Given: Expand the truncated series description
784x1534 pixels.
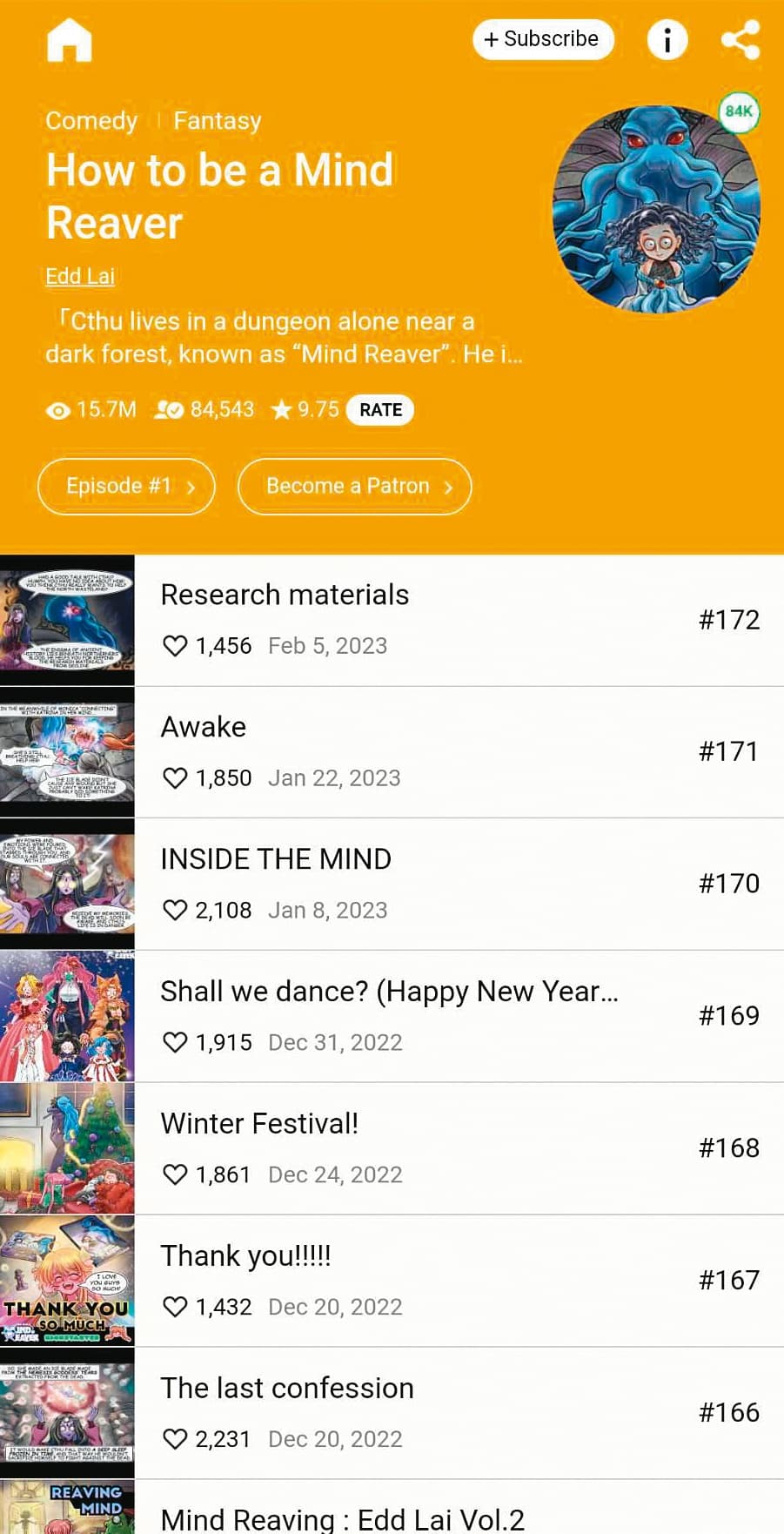Looking at the screenshot, I should point(285,338).
